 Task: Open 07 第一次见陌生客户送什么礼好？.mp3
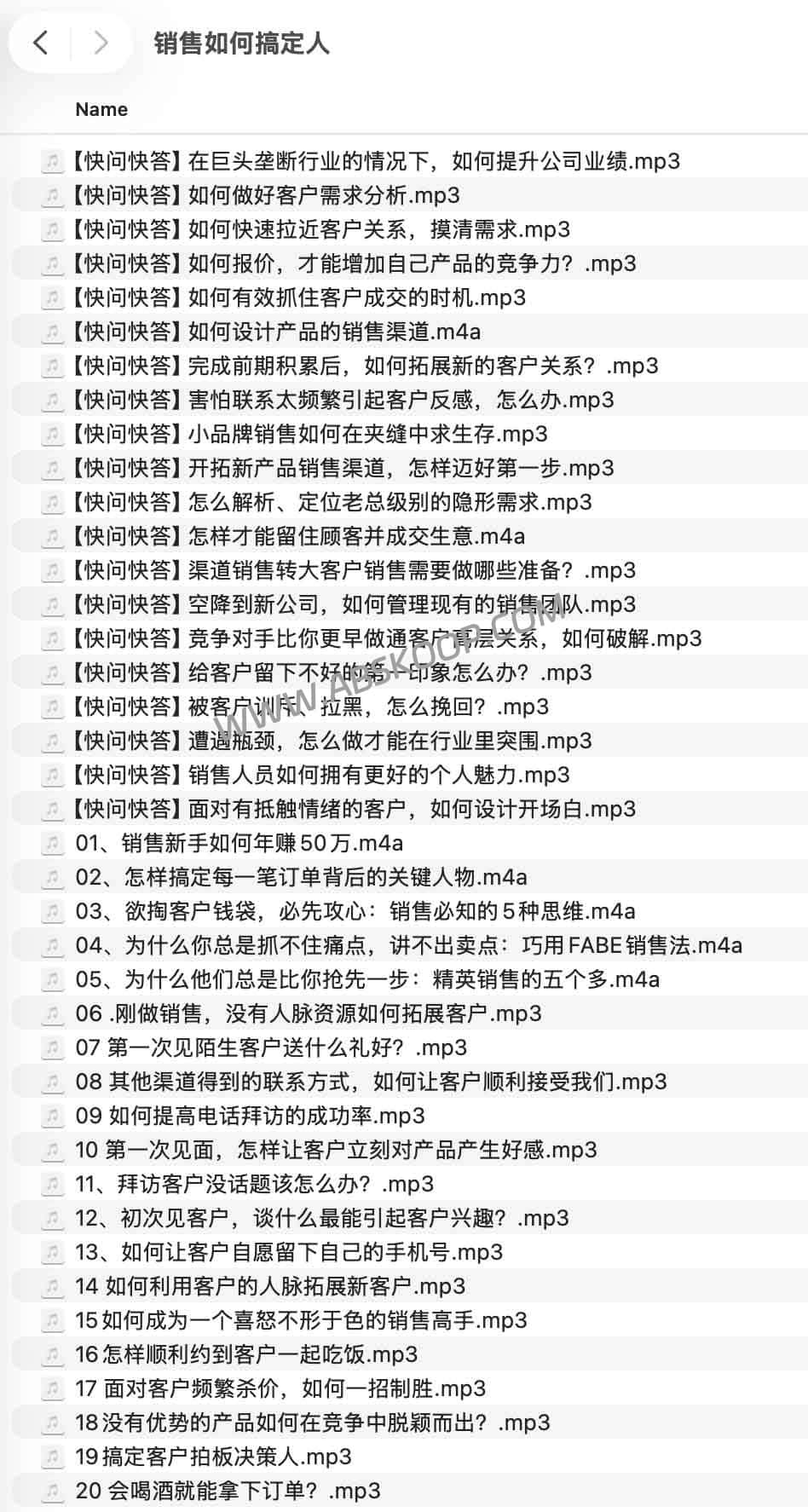pos(271,1047)
